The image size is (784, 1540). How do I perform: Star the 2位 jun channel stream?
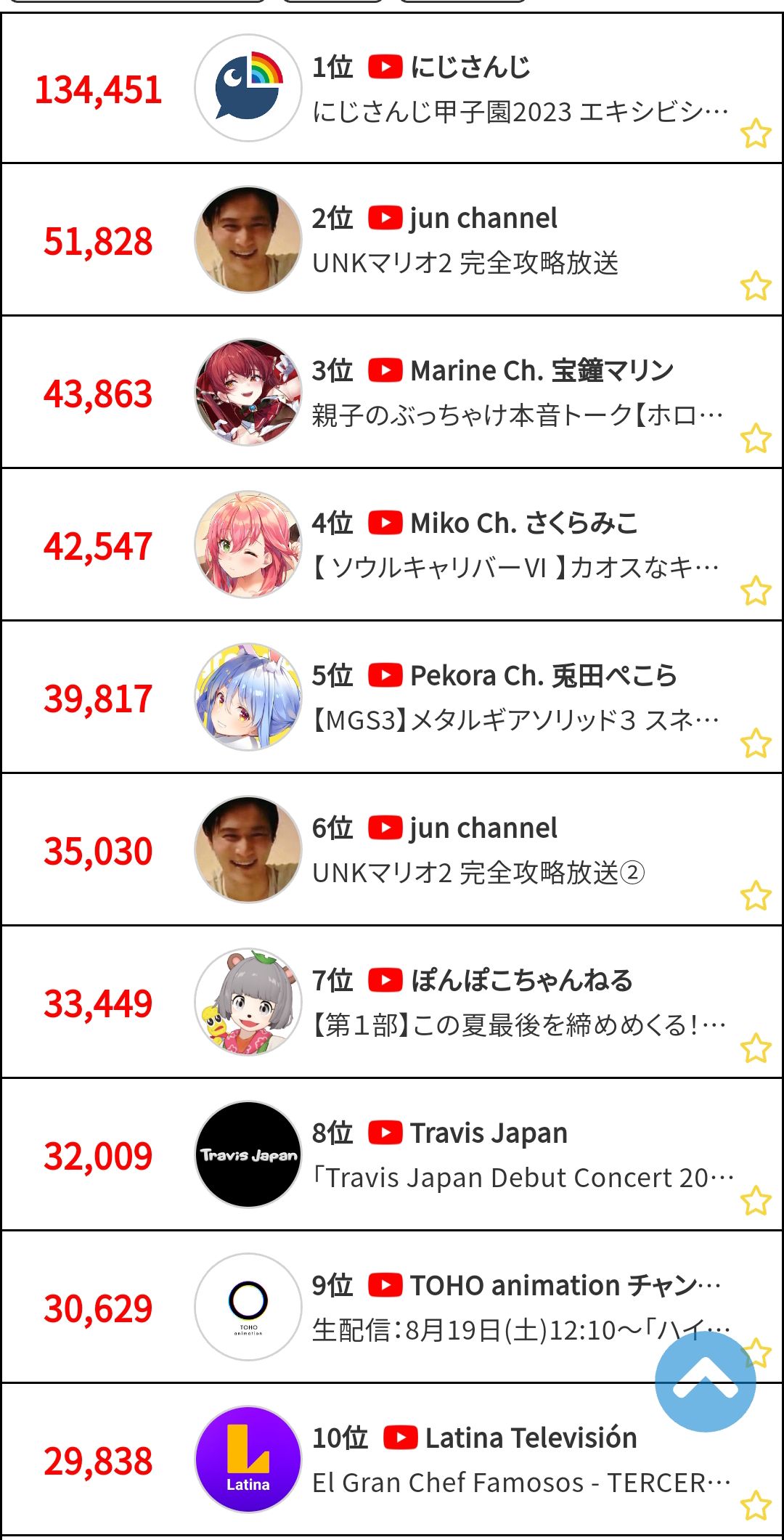756,286
